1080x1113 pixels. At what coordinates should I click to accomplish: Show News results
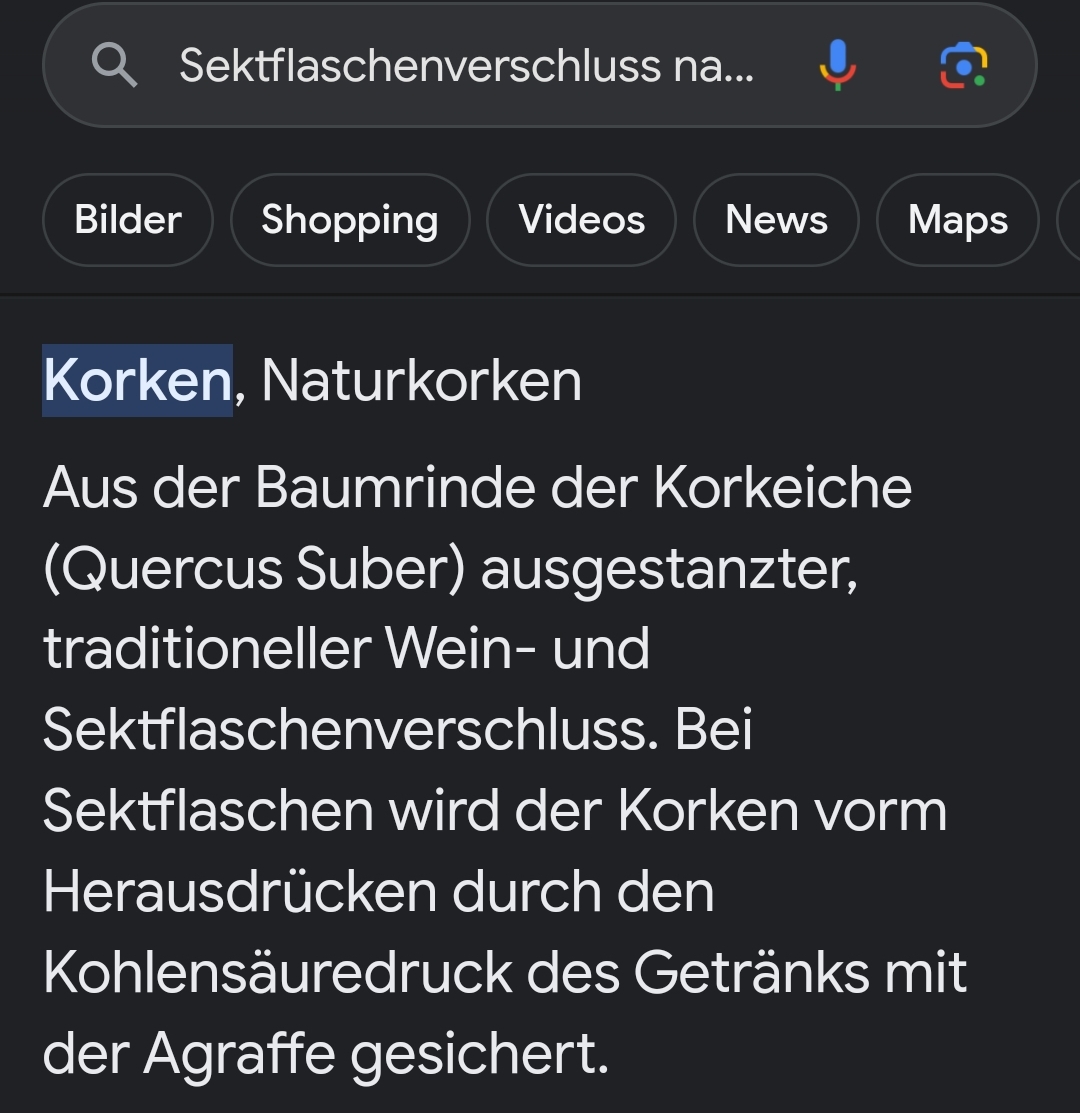tap(776, 220)
